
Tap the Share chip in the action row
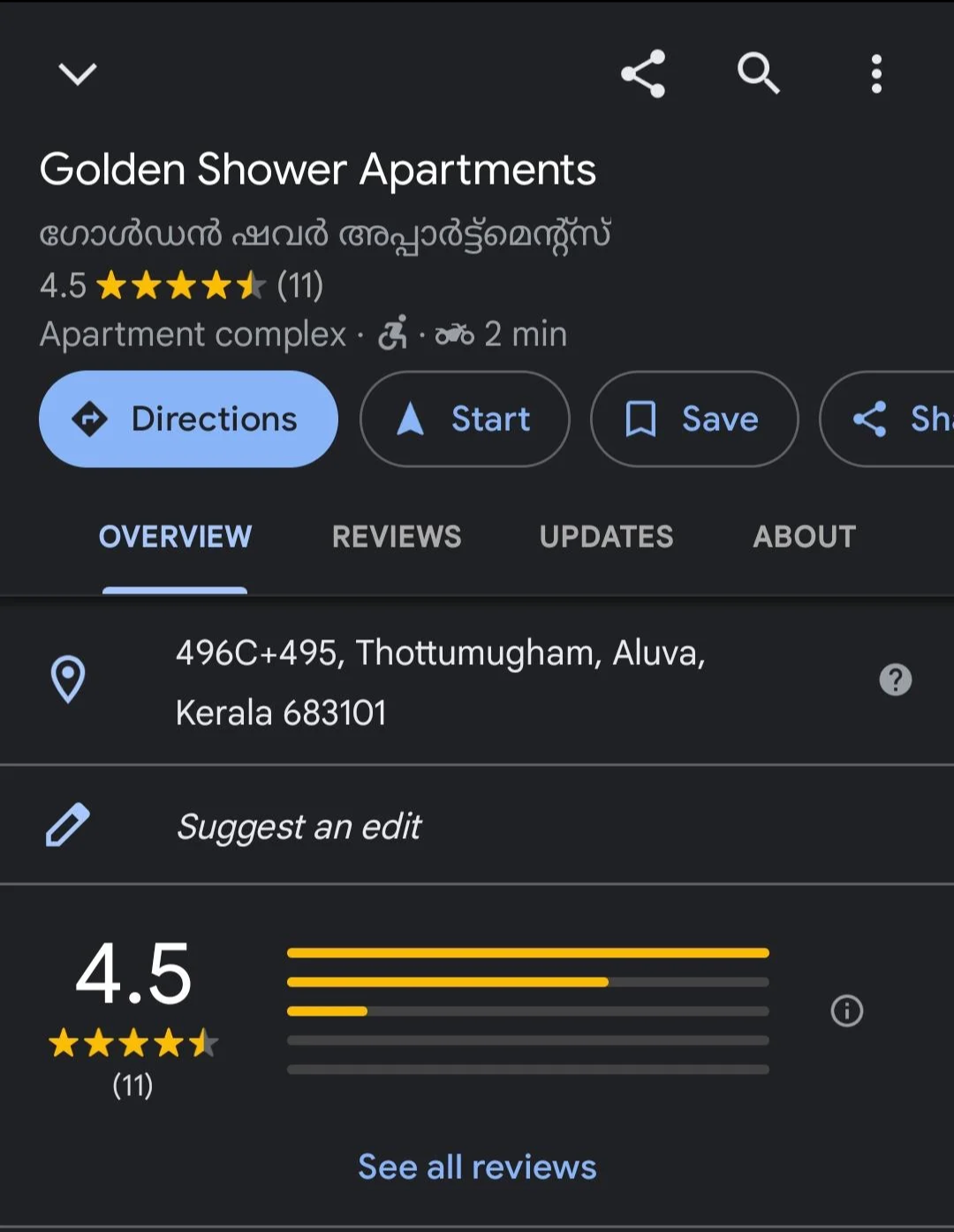[x=892, y=419]
